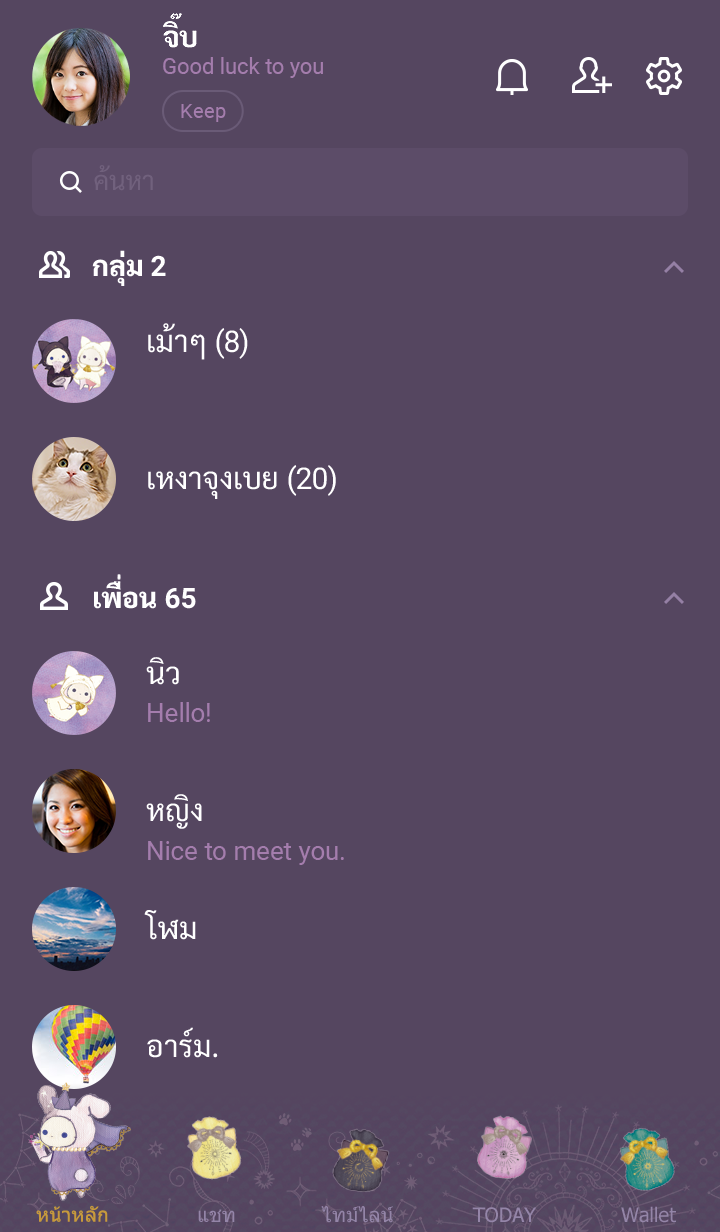The image size is (720, 1232).
Task: Collapse the เพื่อน 65 friends section
Action: [x=674, y=598]
